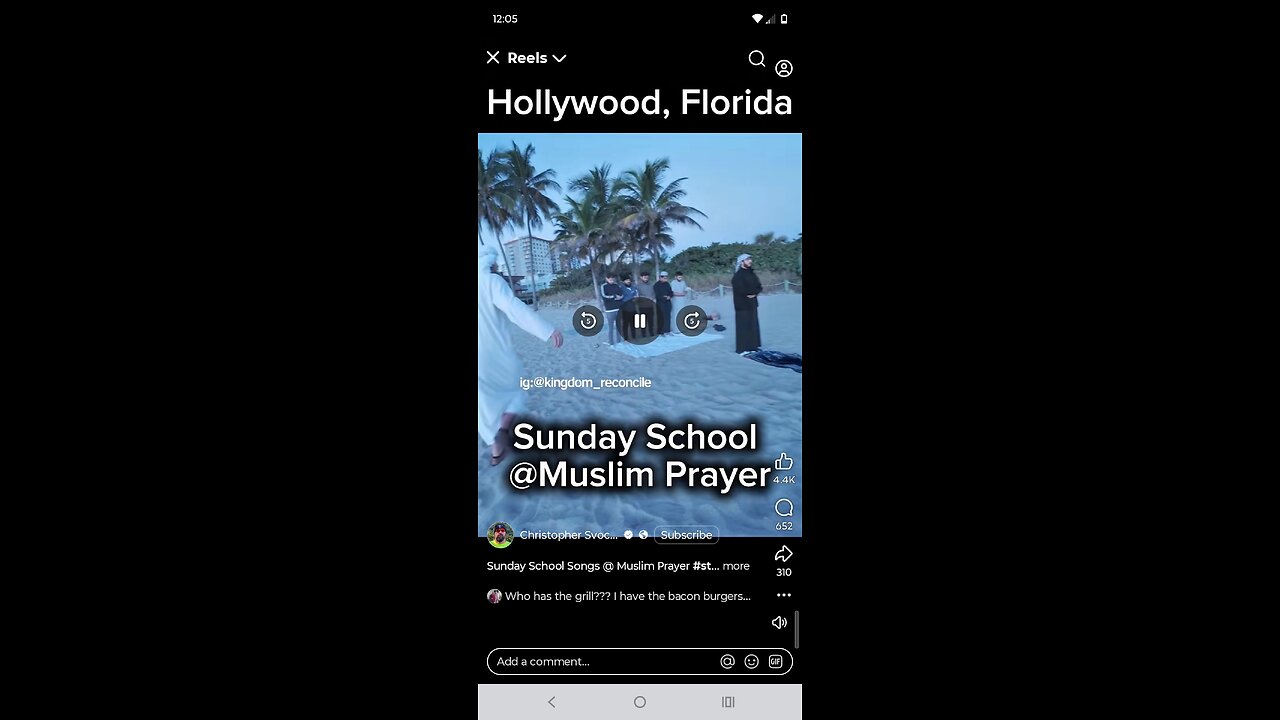The height and width of the screenshot is (720, 1280).
Task: Expand the caption with more
Action: point(736,566)
